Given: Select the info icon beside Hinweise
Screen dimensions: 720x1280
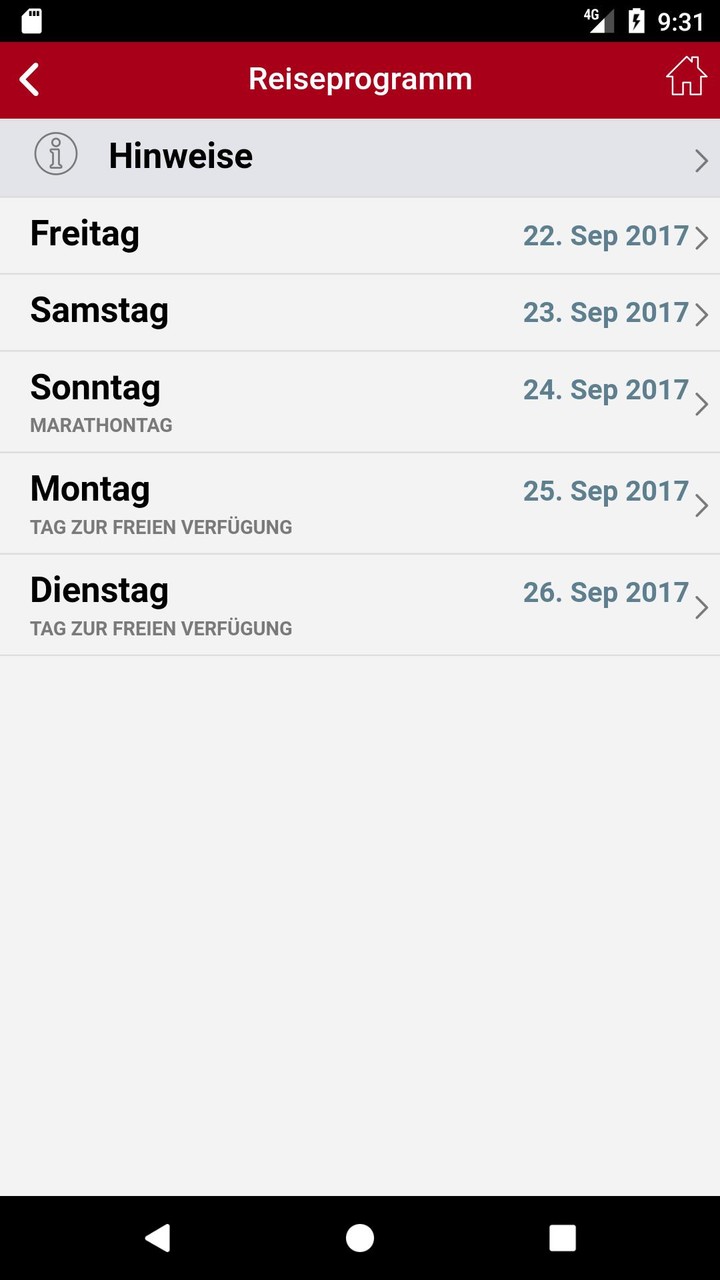Looking at the screenshot, I should coord(56,155).
